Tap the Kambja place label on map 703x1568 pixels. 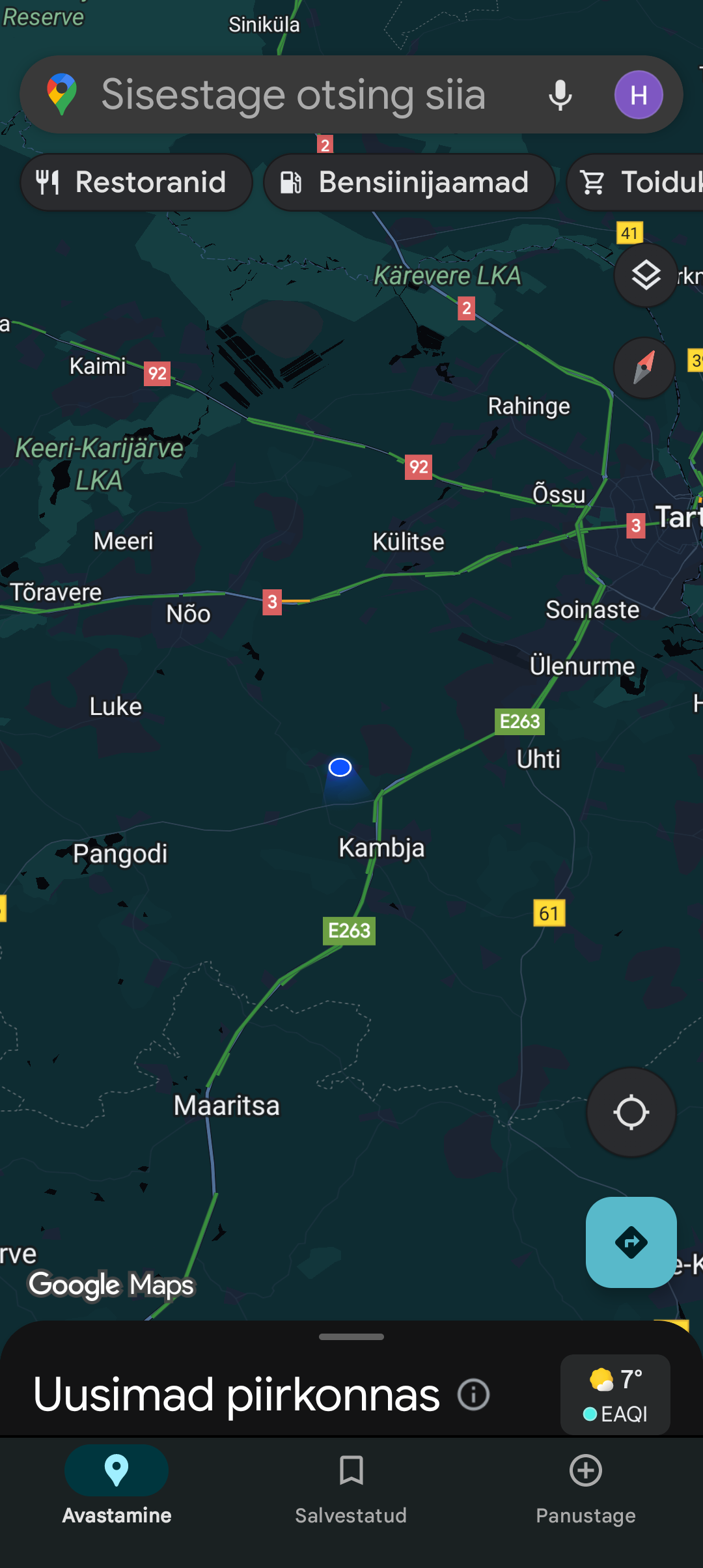(381, 848)
